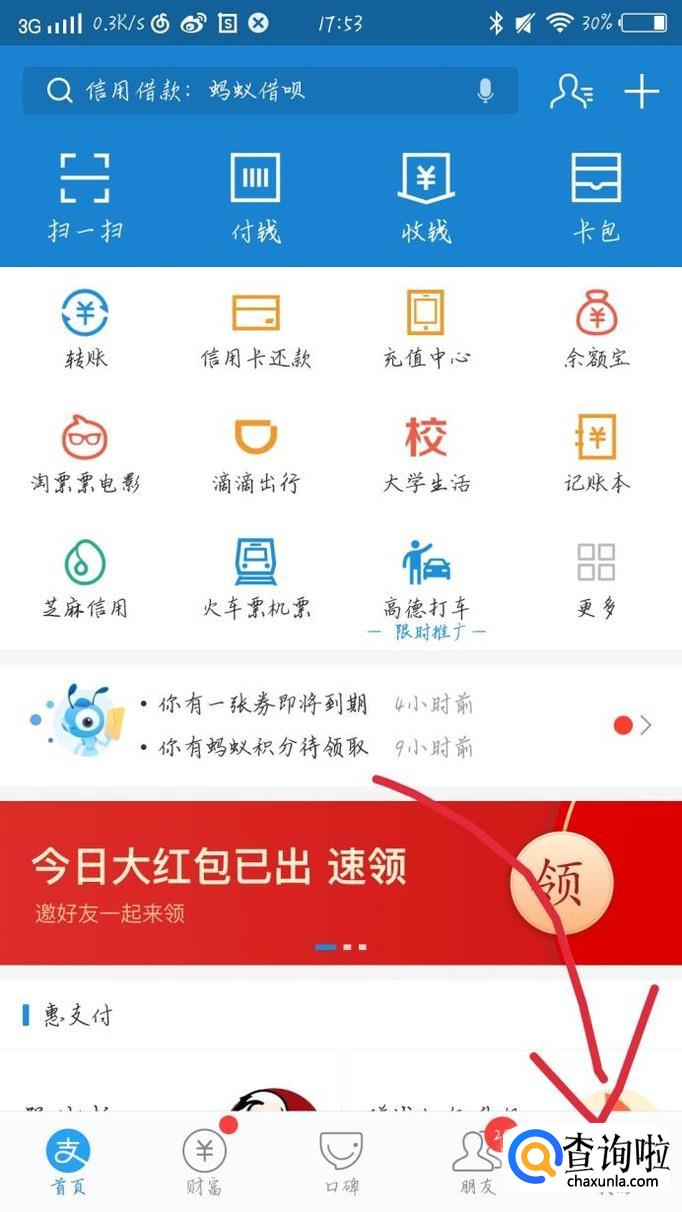This screenshot has width=682, height=1212.
Task: Open the search bar for 蚂蚁借呗
Action: tap(250, 91)
